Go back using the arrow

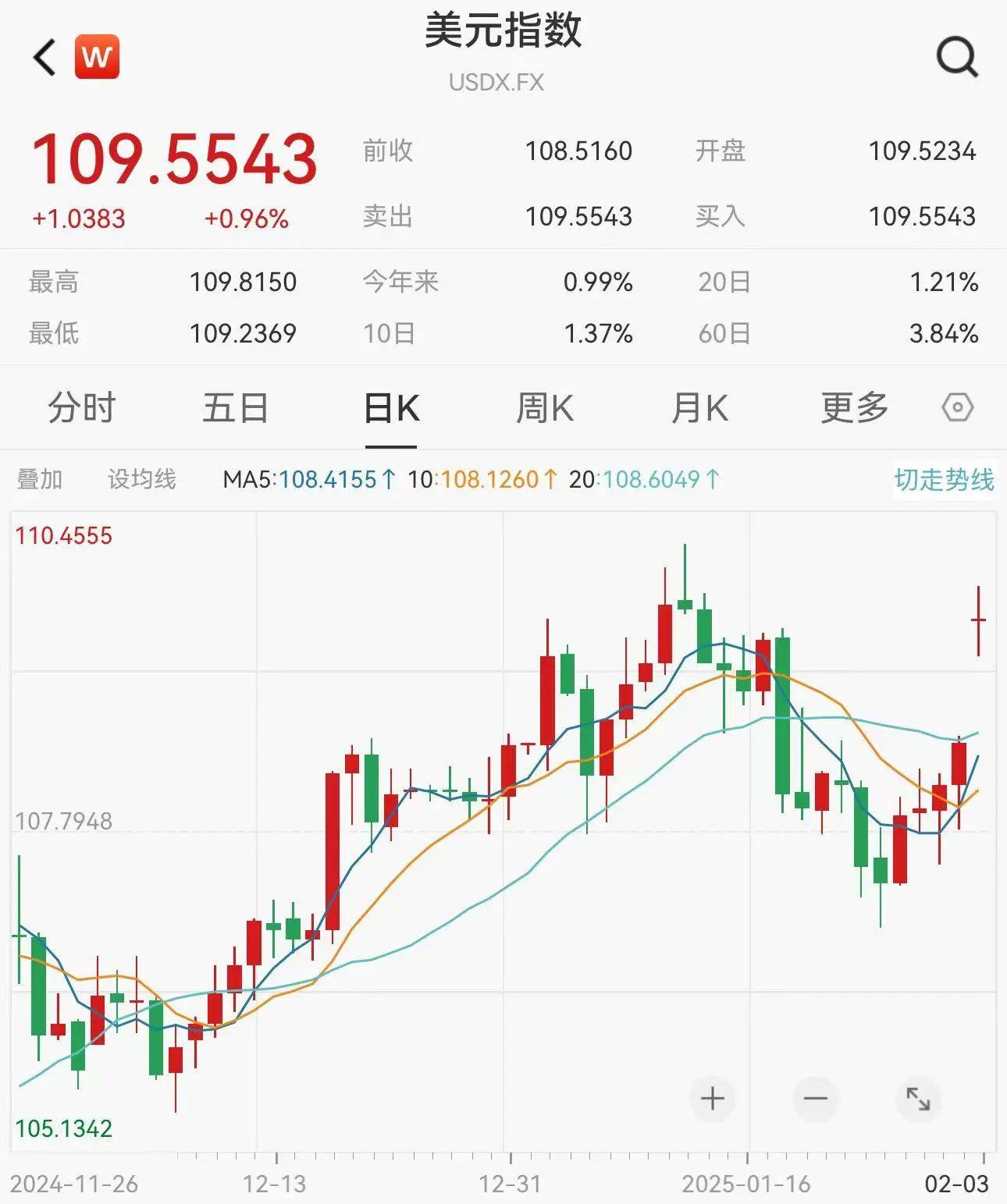coord(44,58)
